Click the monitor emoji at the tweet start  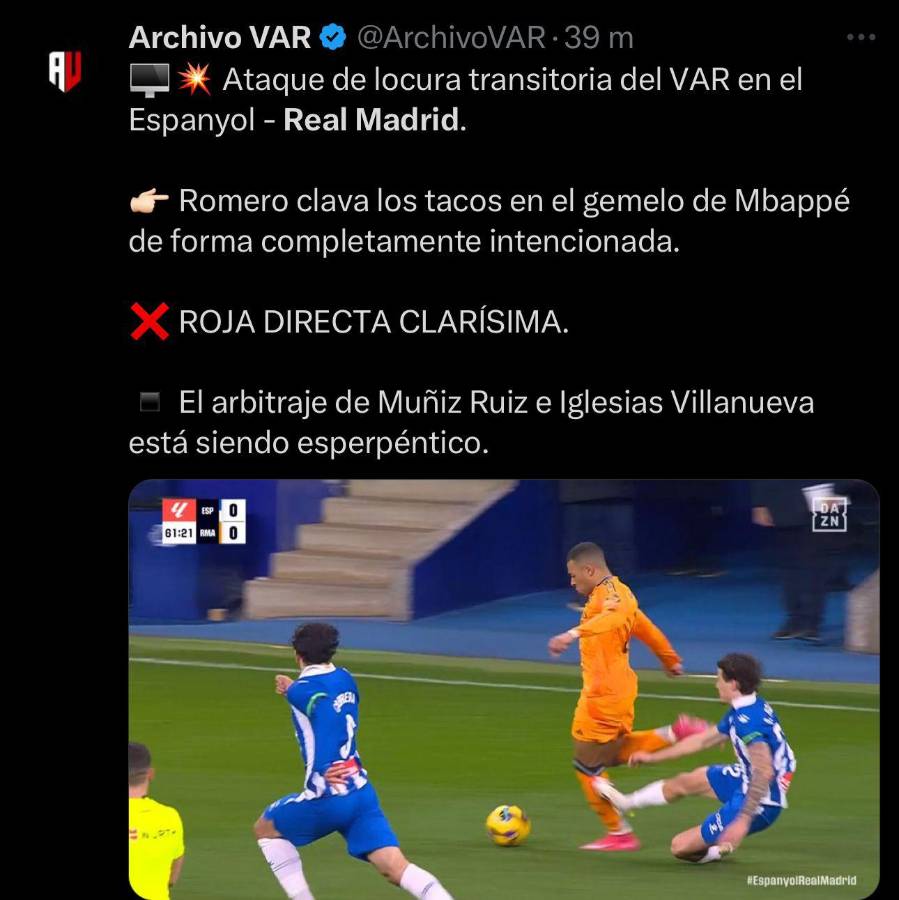[x=149, y=80]
